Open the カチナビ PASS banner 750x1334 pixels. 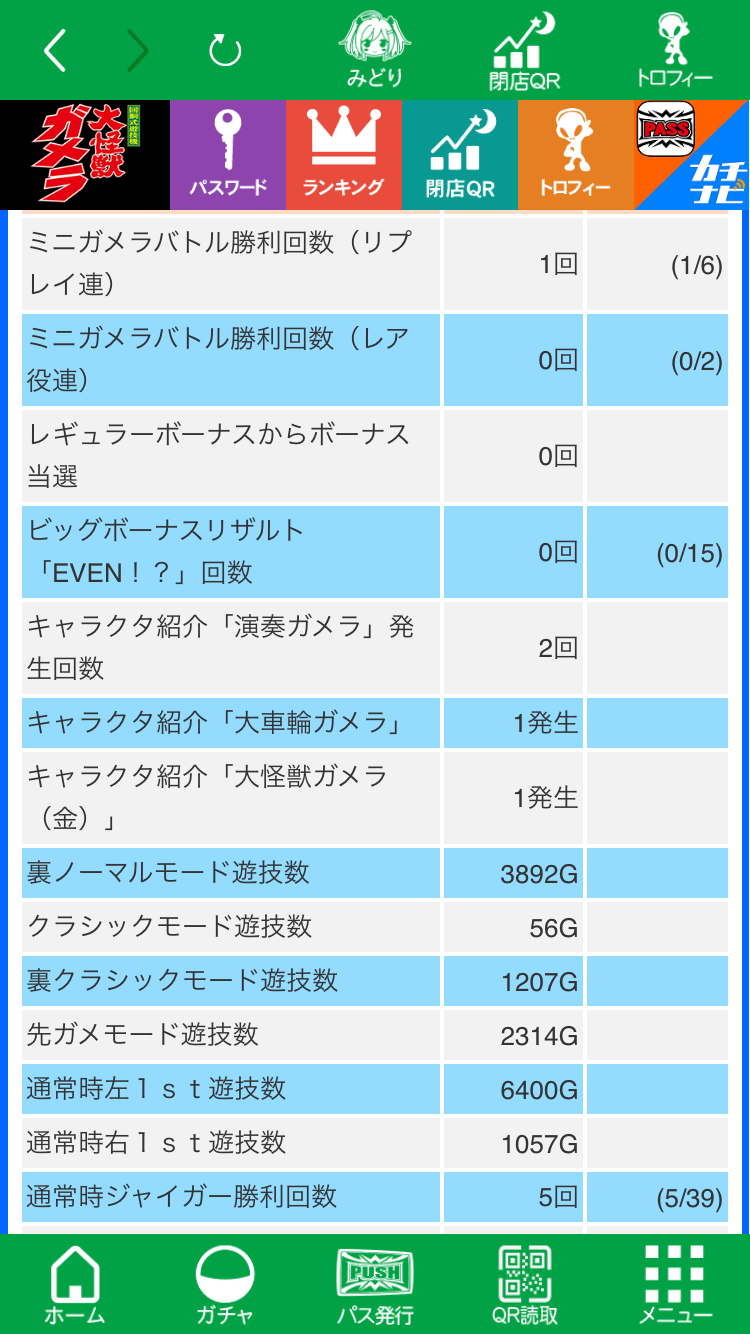pos(692,155)
